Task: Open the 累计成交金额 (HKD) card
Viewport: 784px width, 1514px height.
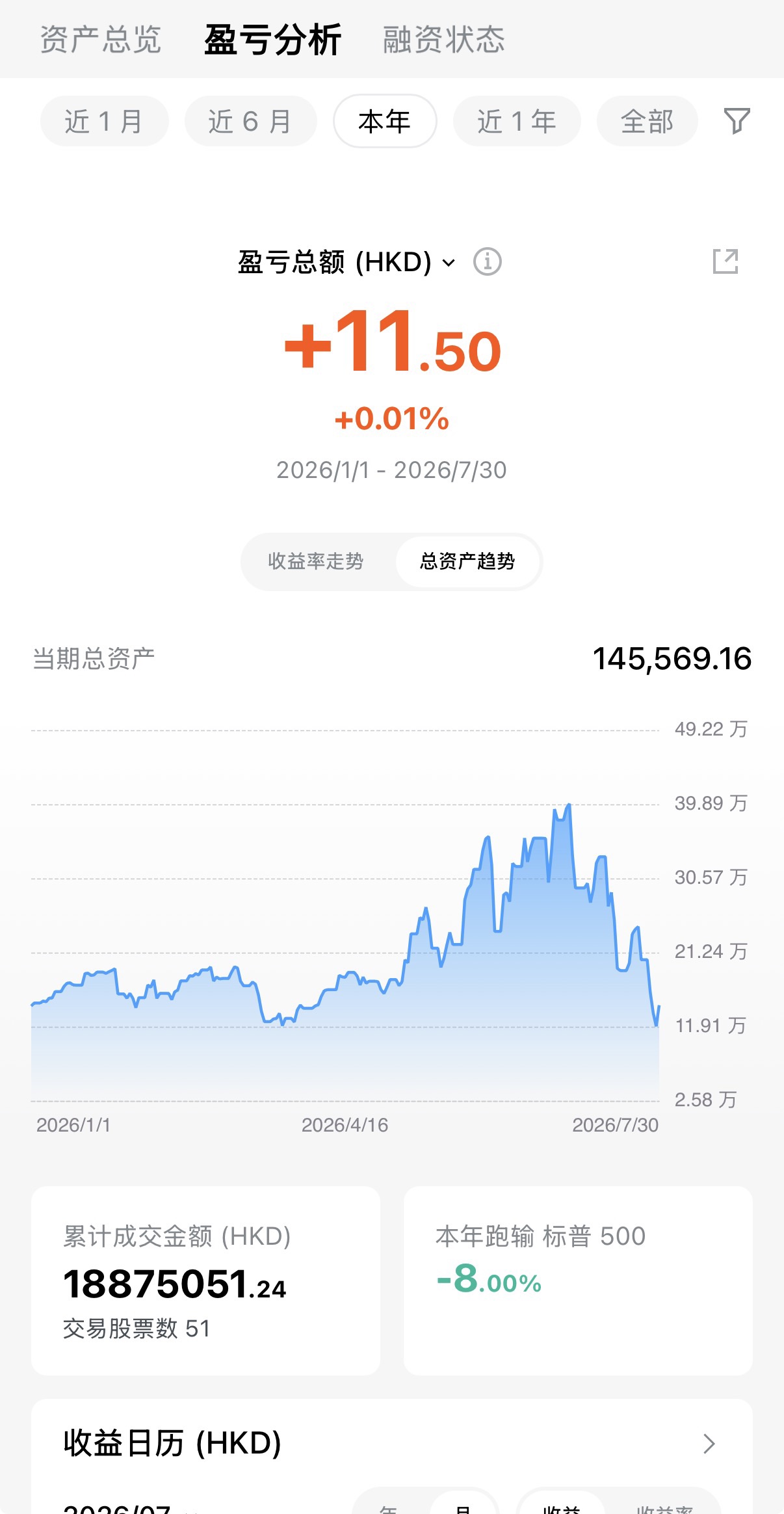Action: tap(205, 1280)
